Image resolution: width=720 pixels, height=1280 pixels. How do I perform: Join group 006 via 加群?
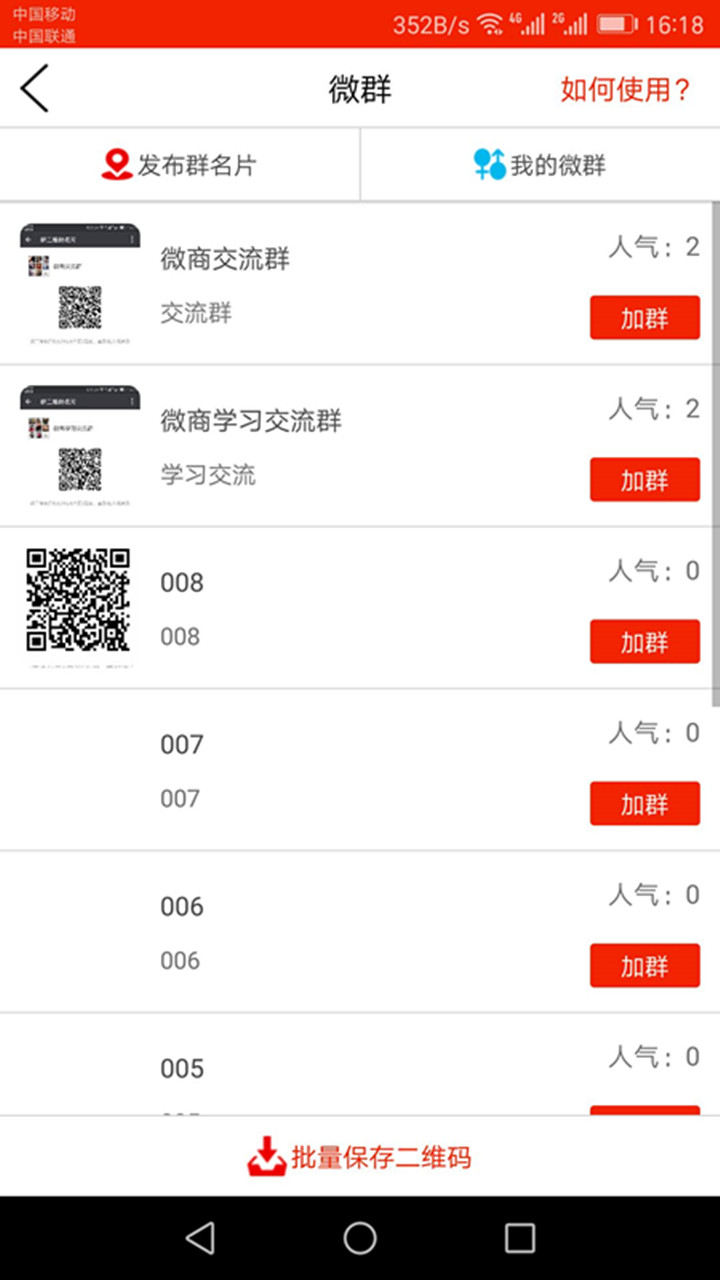pyautogui.click(x=644, y=966)
